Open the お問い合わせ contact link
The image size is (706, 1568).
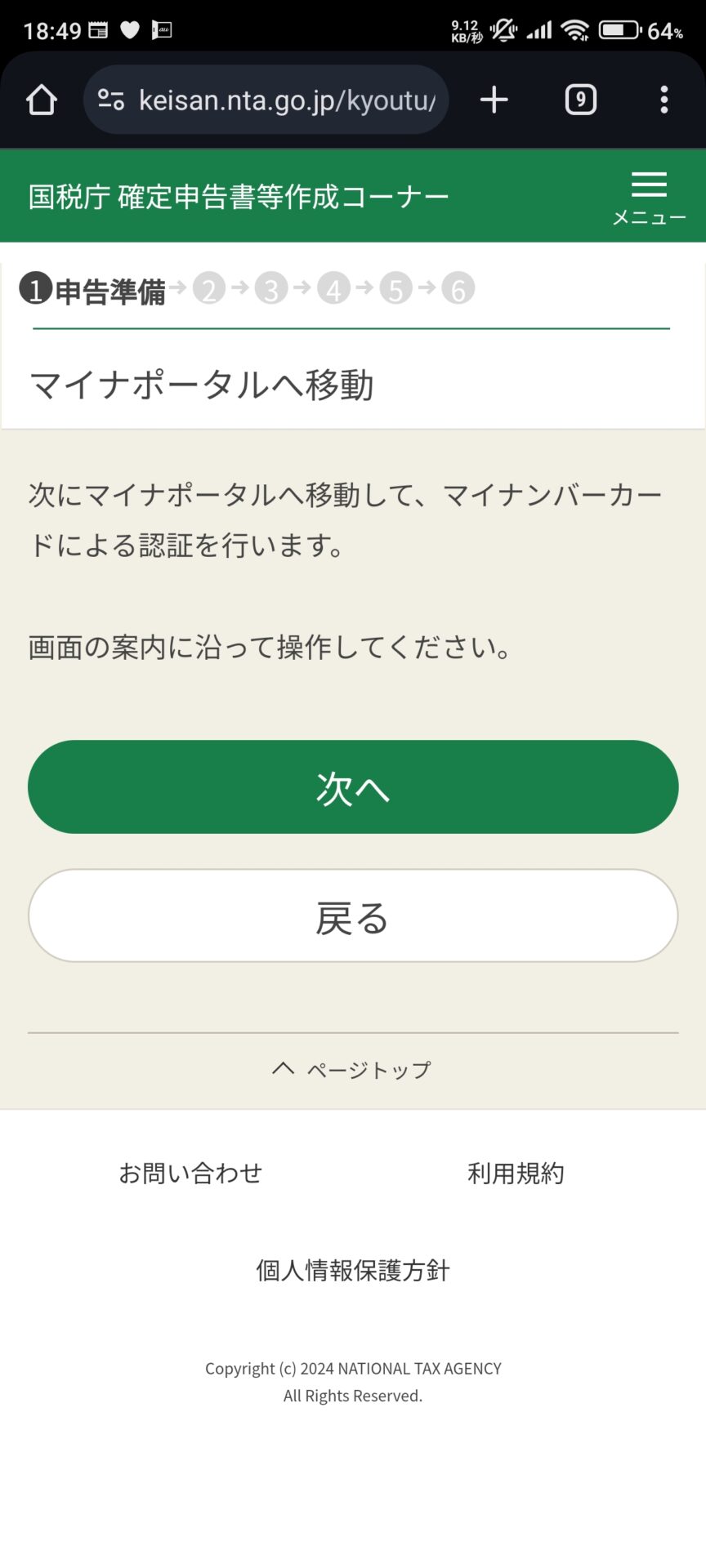coord(190,1173)
